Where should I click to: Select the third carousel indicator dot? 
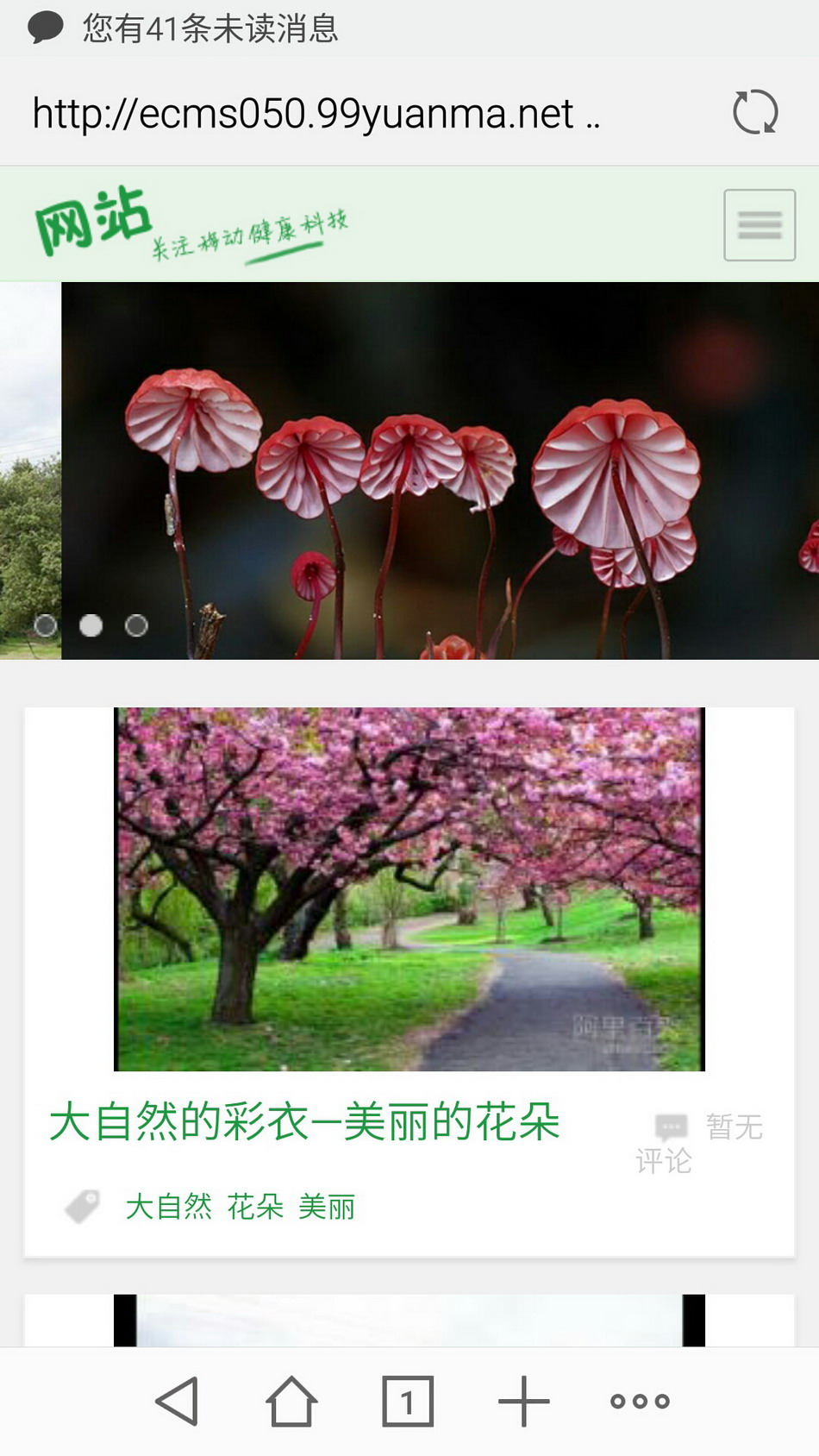[x=136, y=625]
